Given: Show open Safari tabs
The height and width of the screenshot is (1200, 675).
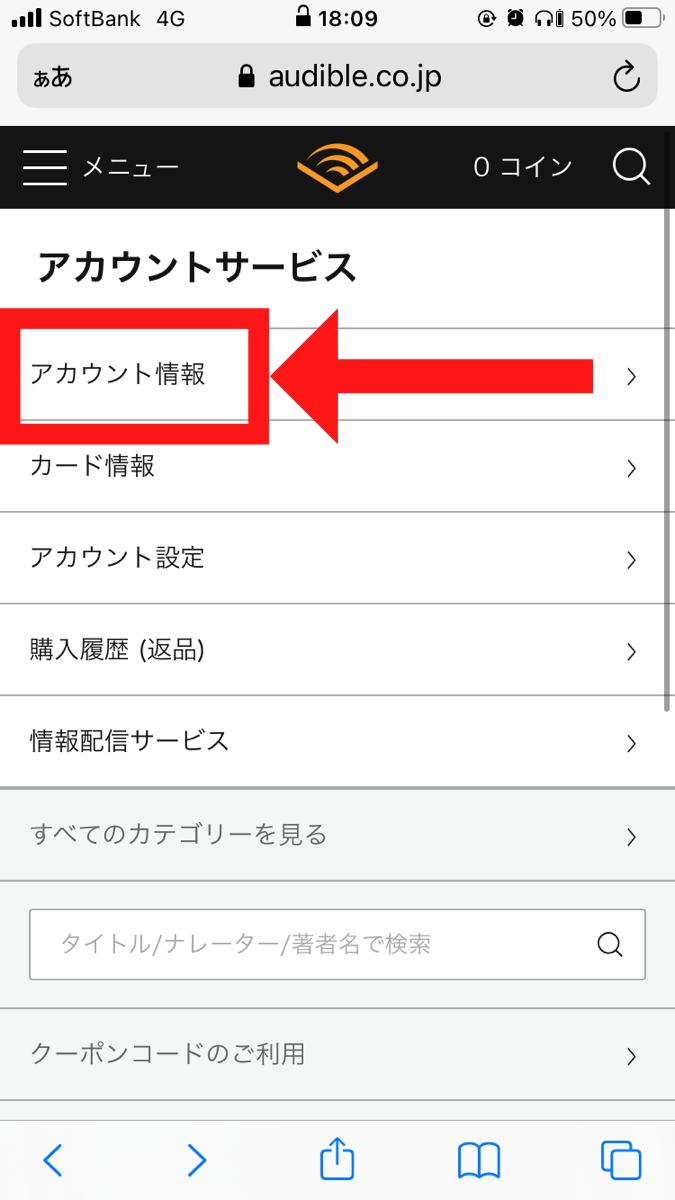Looking at the screenshot, I should click(621, 1160).
